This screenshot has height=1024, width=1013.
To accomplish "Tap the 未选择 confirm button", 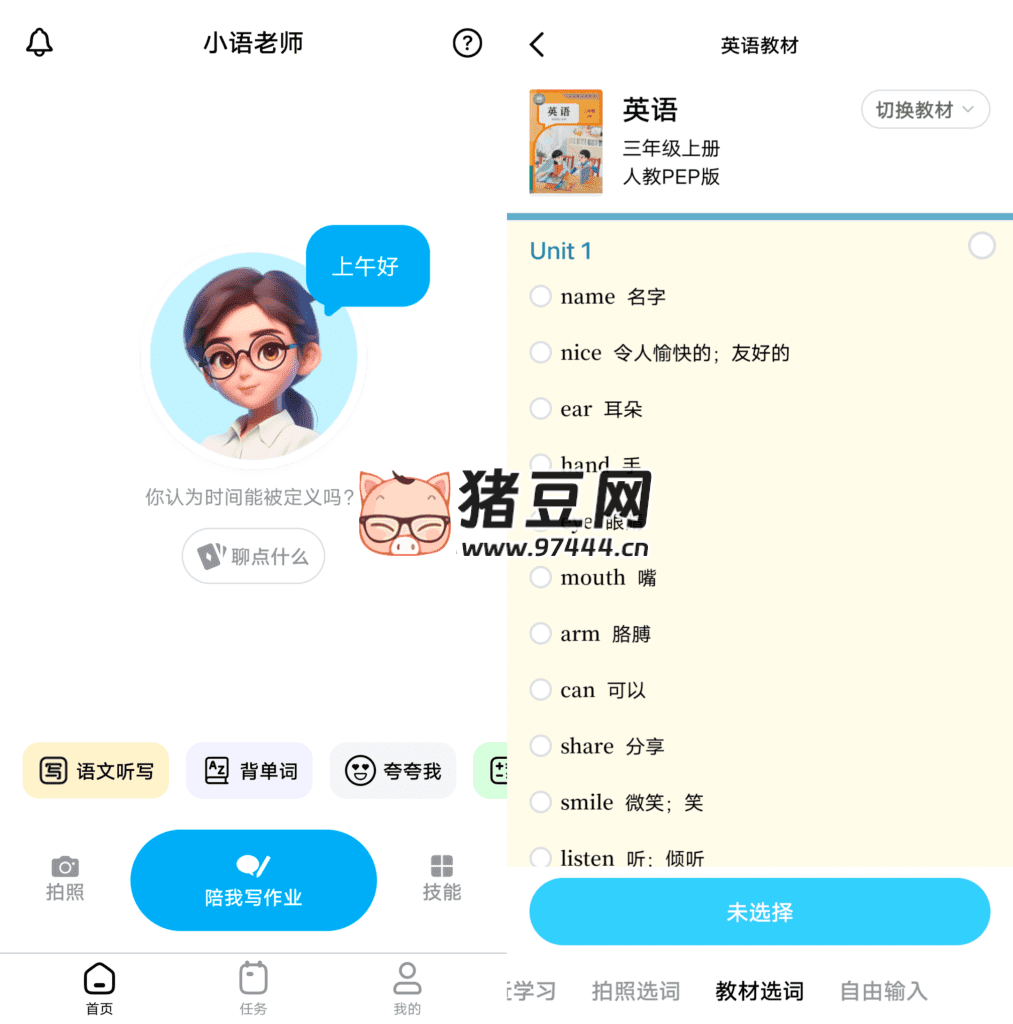I will (759, 912).
